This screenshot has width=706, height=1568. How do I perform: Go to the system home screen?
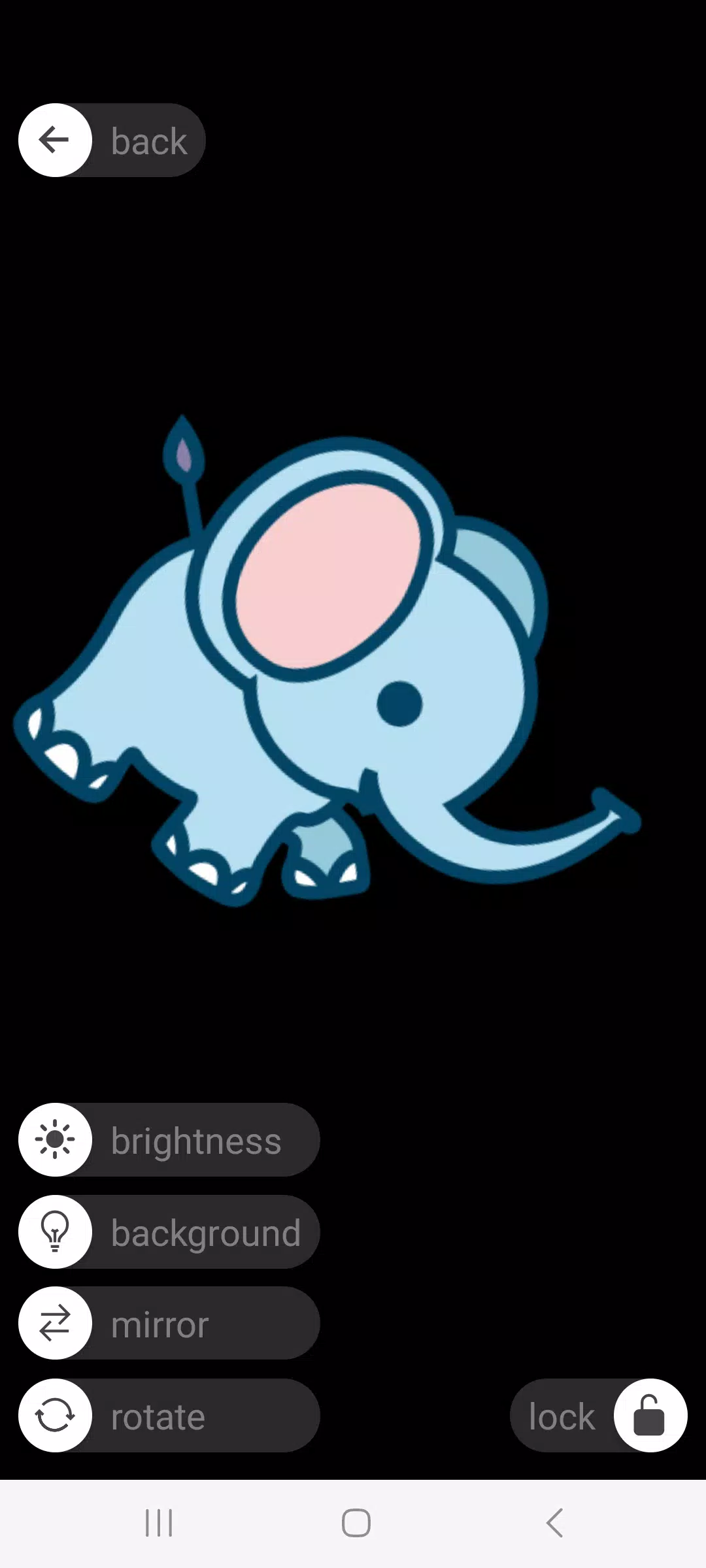tap(356, 1523)
